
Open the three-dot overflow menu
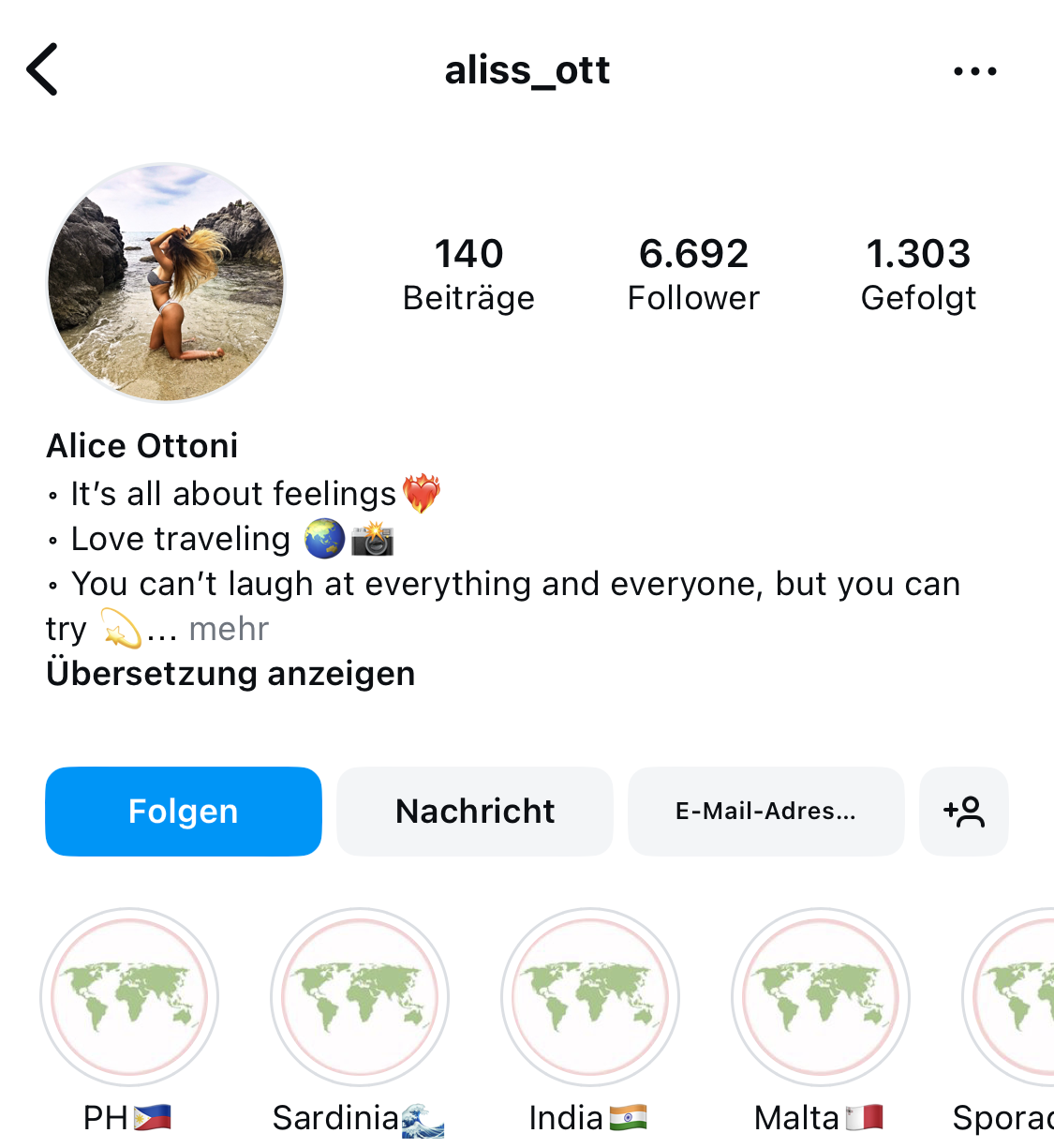click(x=974, y=71)
